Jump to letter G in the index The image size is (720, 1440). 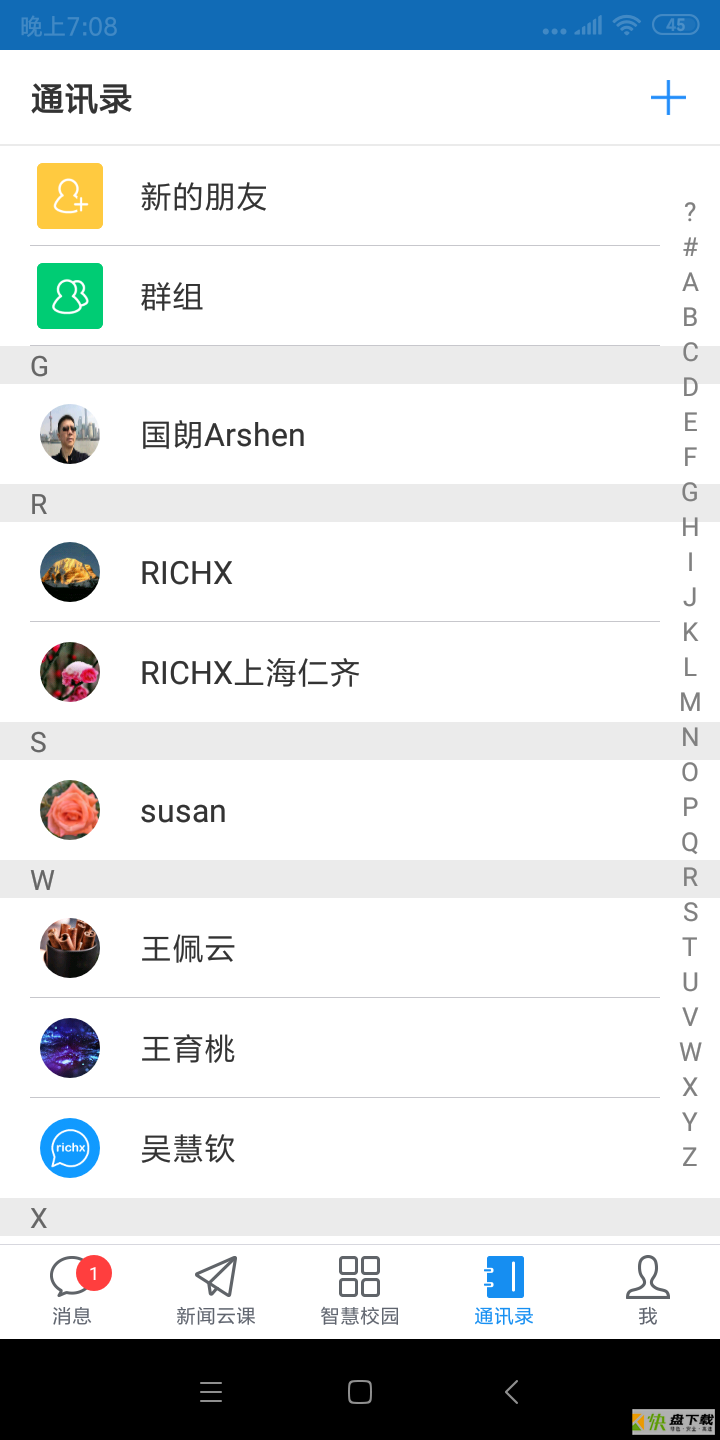click(690, 492)
